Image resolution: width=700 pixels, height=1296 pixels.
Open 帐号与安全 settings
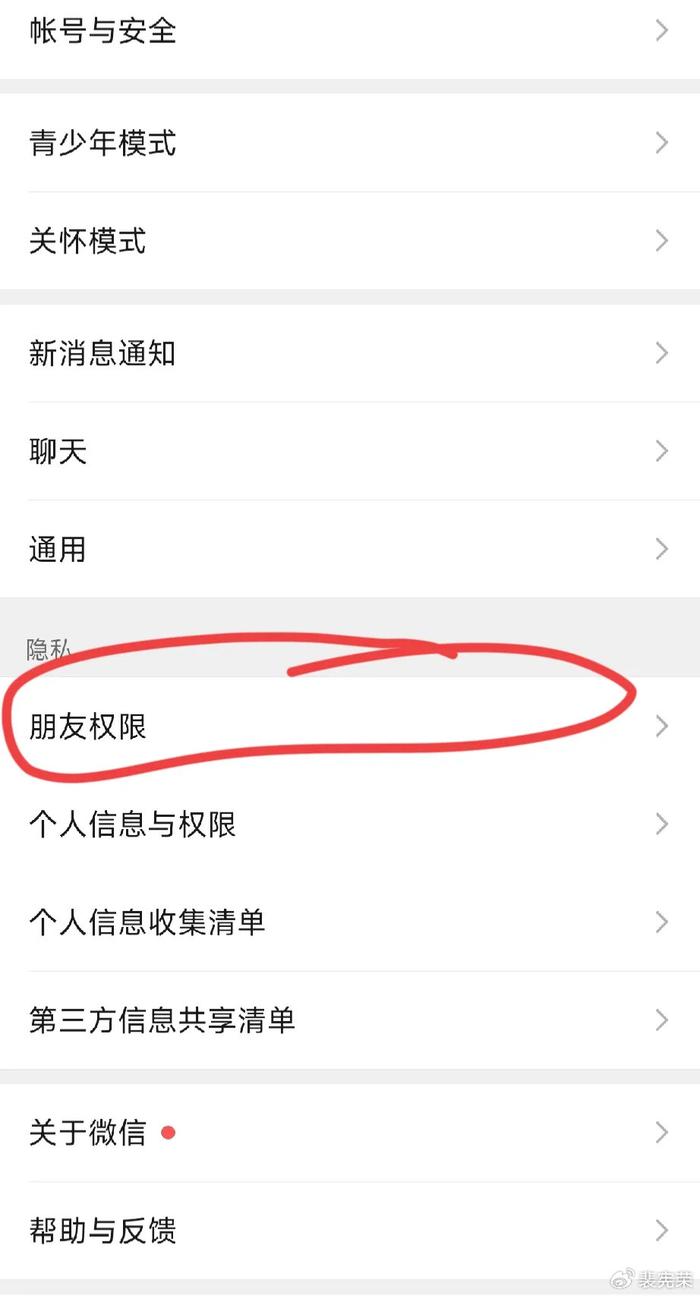pos(350,31)
